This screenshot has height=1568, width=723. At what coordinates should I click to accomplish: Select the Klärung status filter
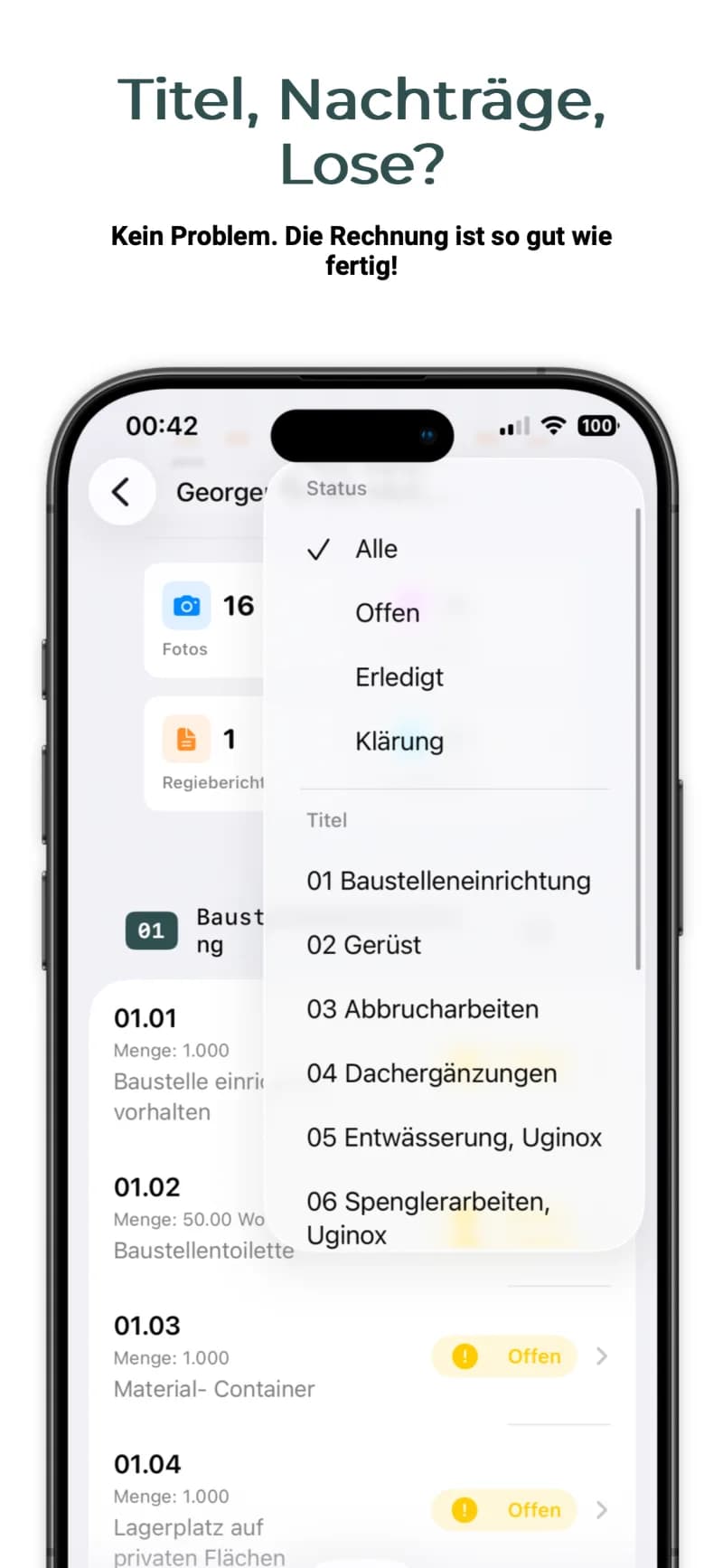[399, 741]
